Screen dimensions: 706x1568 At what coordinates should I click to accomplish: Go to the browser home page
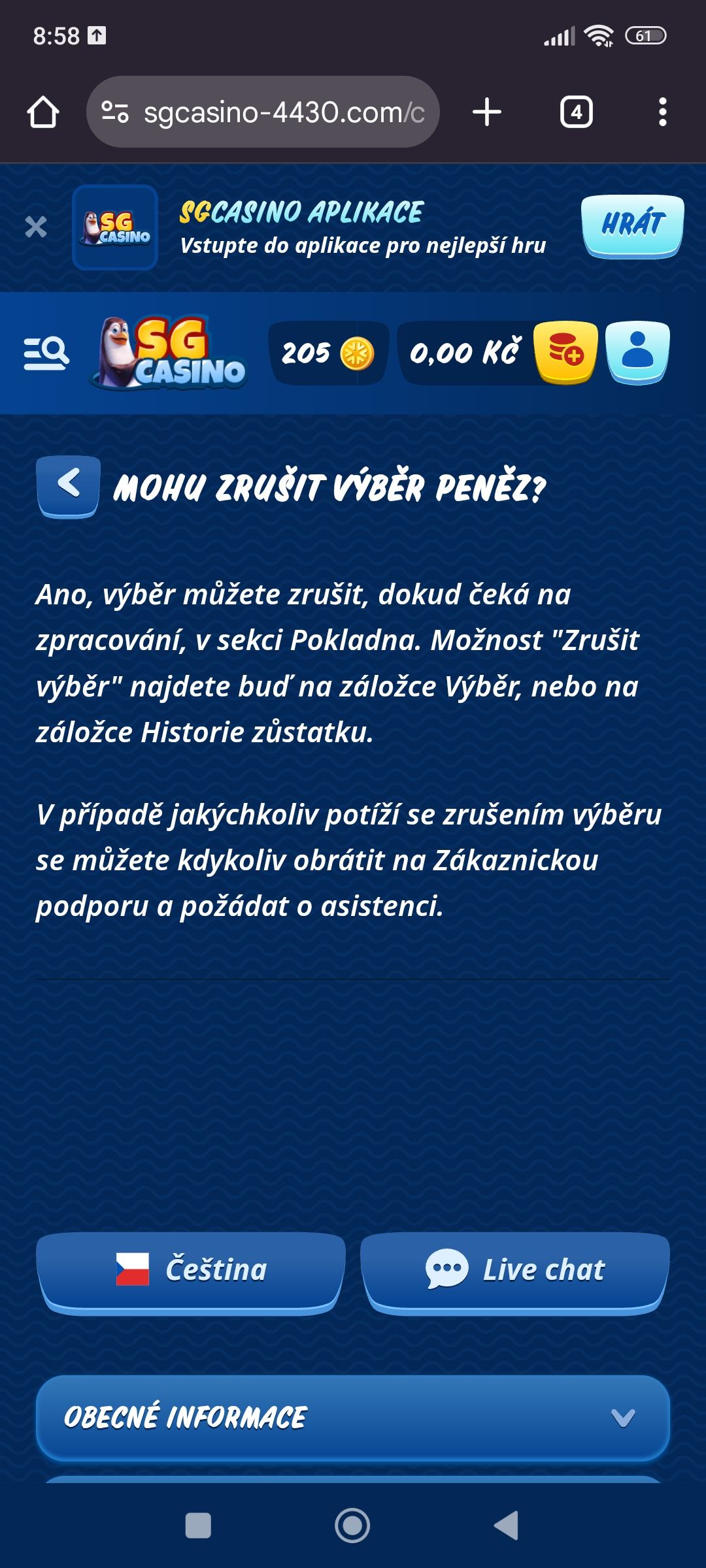pos(43,112)
